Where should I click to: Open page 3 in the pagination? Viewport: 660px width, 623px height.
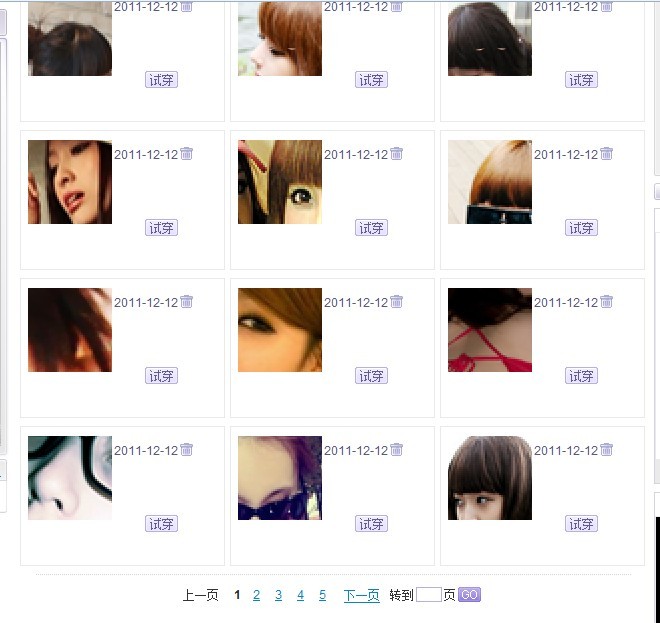pos(278,595)
